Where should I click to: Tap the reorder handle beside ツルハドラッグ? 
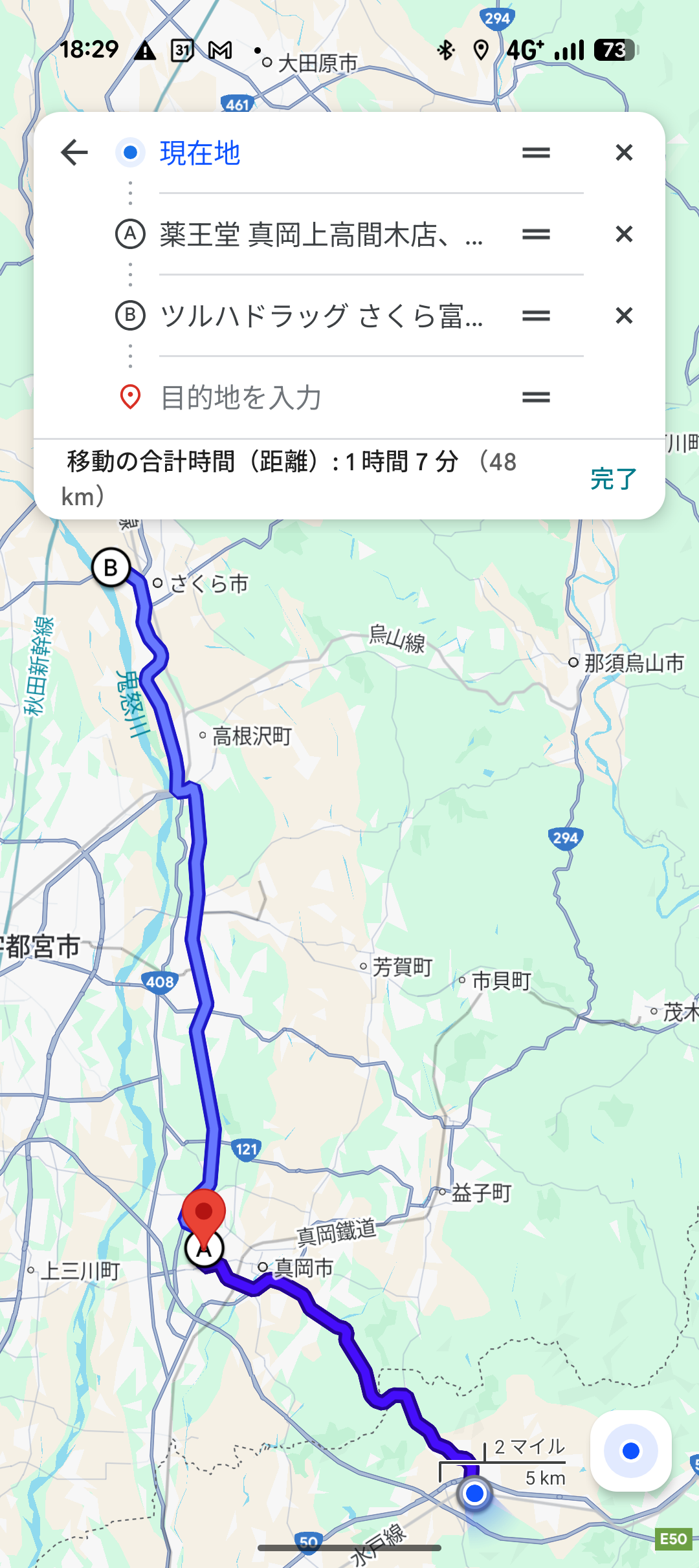click(536, 316)
